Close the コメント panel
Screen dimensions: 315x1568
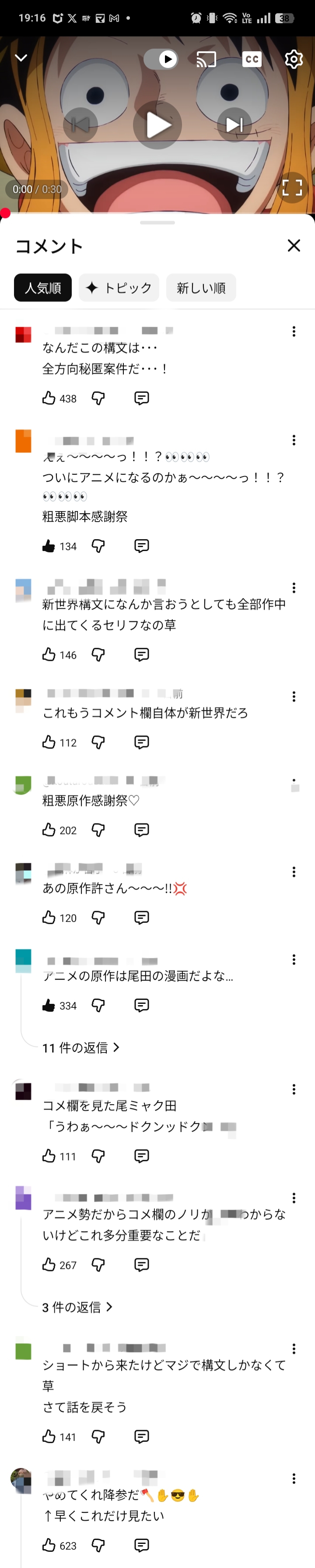[x=294, y=245]
